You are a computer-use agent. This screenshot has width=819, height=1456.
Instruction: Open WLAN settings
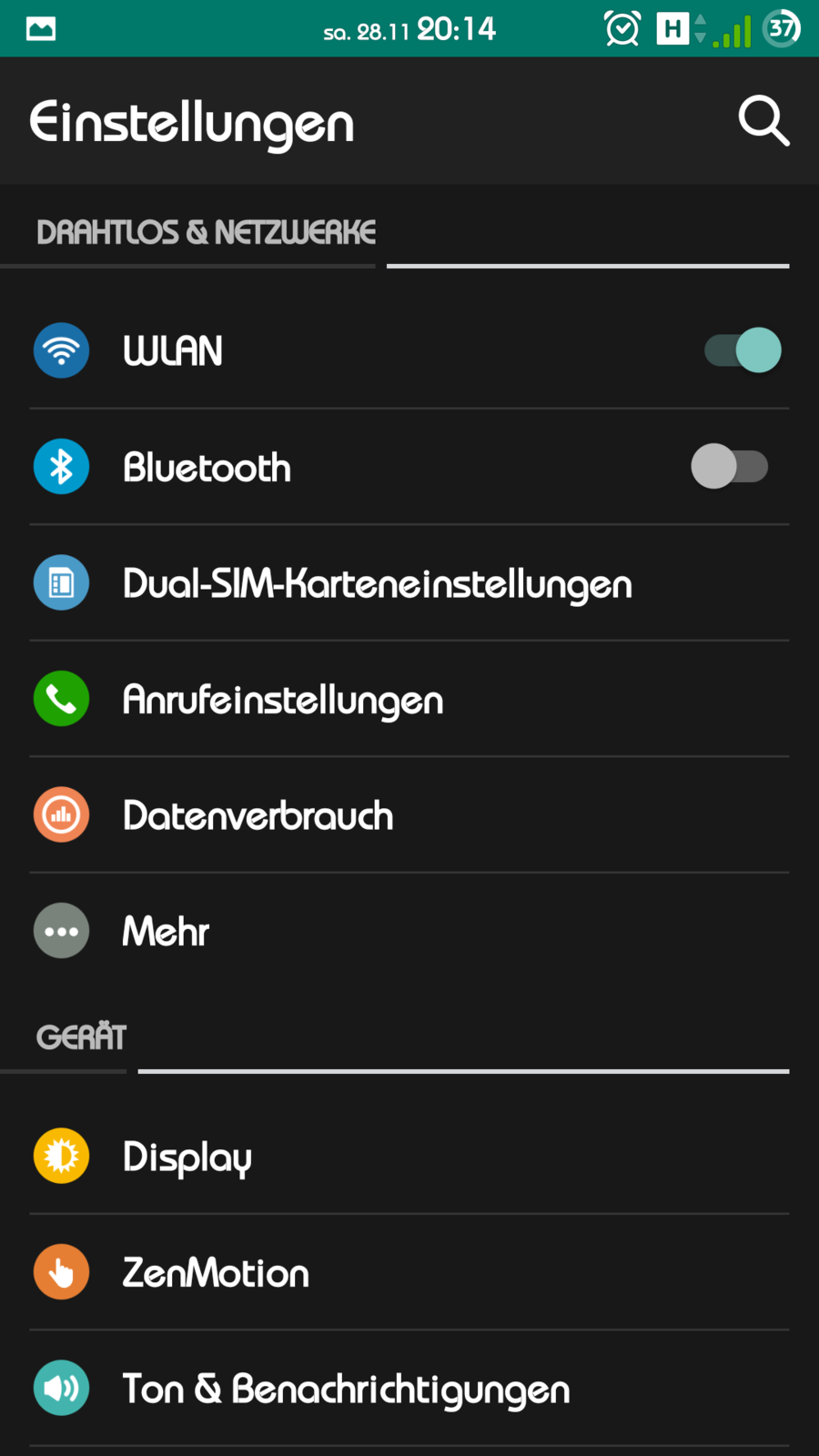point(173,351)
